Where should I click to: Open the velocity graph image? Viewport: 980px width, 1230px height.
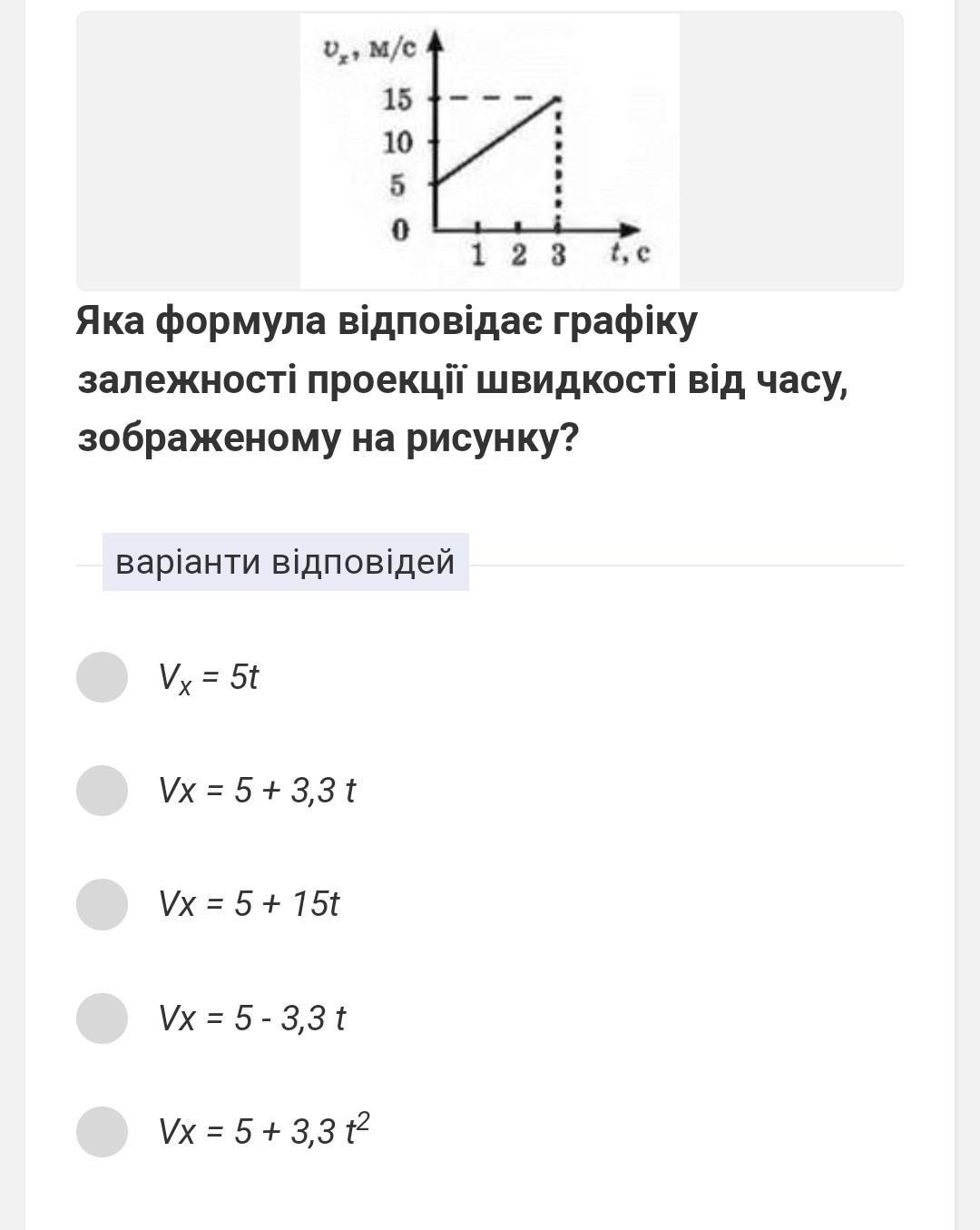pyautogui.click(x=489, y=151)
